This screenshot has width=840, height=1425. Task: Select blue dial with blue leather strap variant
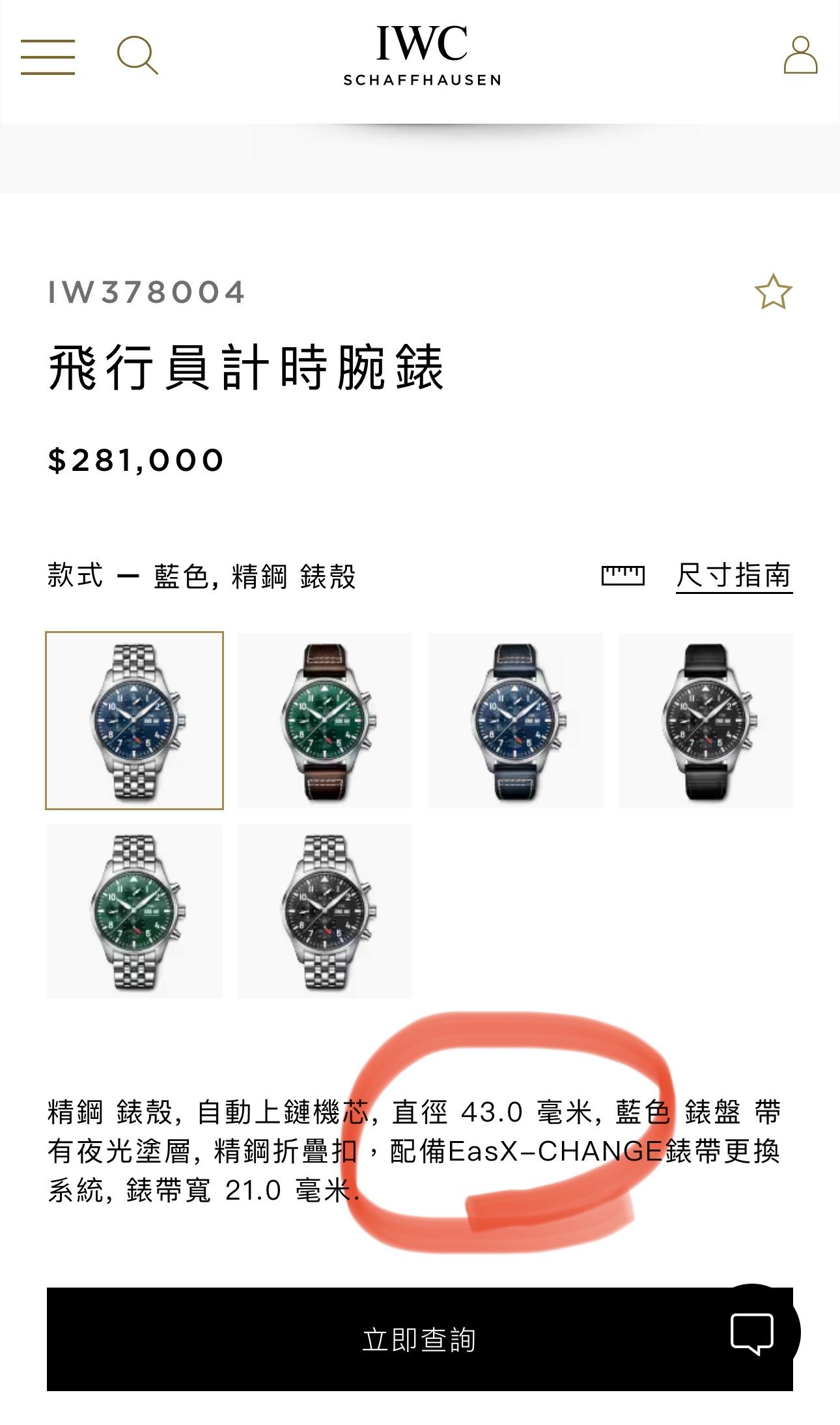point(515,720)
